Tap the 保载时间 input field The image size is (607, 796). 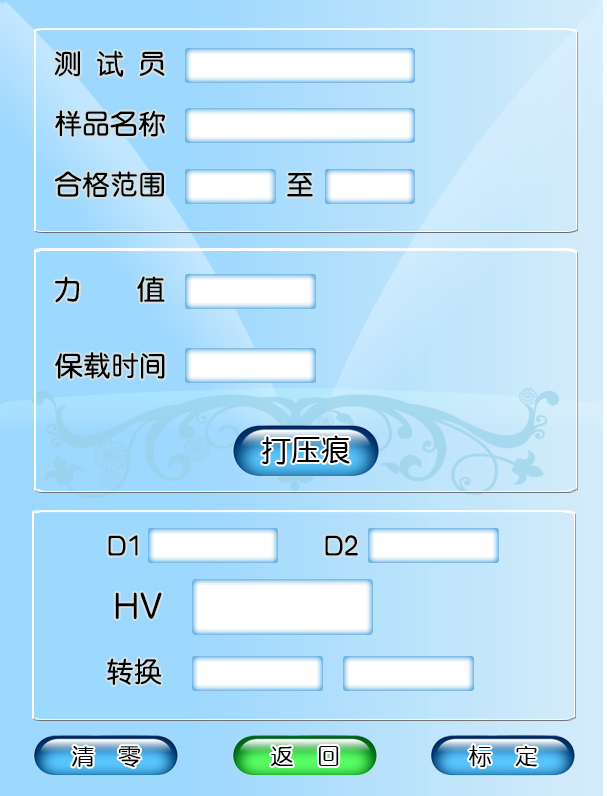tap(250, 366)
